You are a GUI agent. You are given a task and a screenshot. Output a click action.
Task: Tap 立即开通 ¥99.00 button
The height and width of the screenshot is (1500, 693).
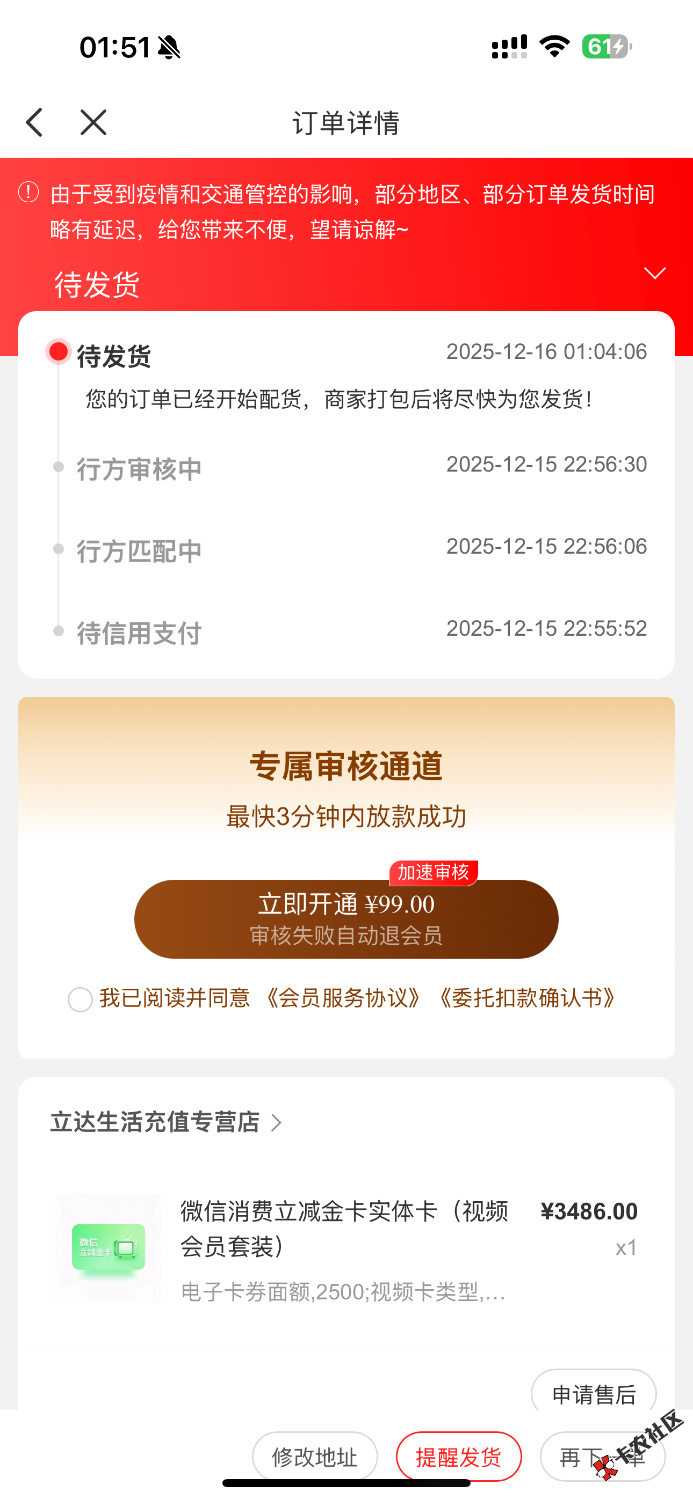point(346,919)
